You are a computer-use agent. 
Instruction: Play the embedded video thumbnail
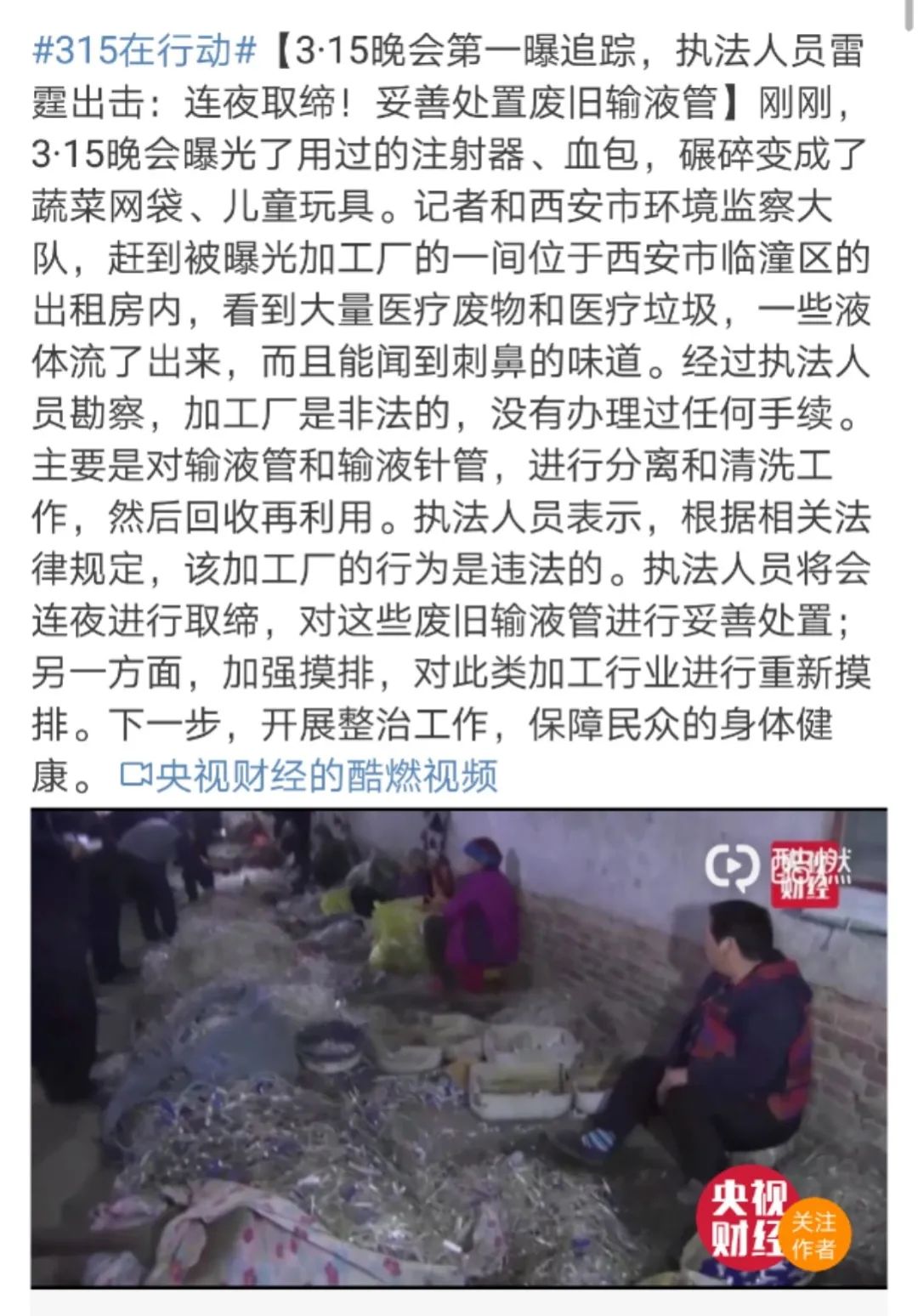point(425,1046)
